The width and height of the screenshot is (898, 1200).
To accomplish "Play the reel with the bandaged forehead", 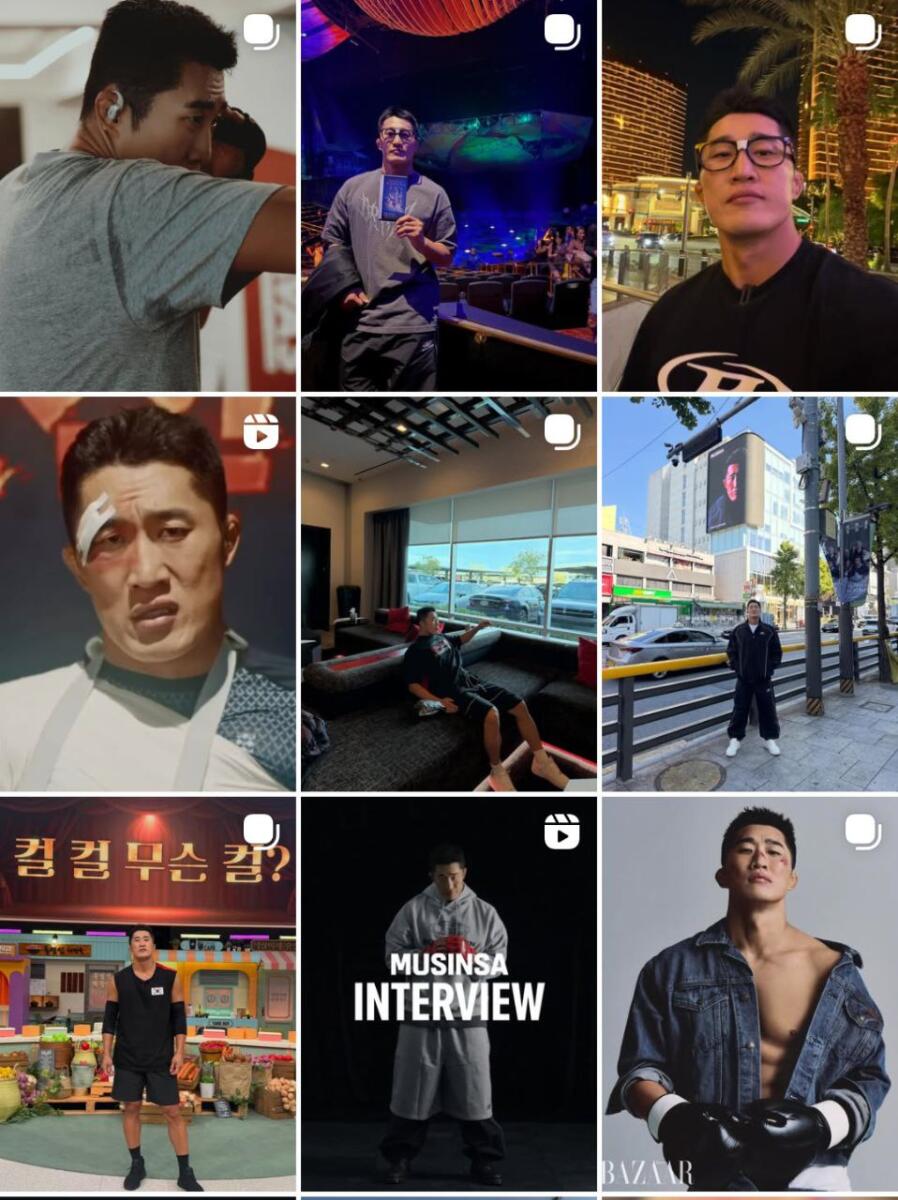I will (x=148, y=594).
